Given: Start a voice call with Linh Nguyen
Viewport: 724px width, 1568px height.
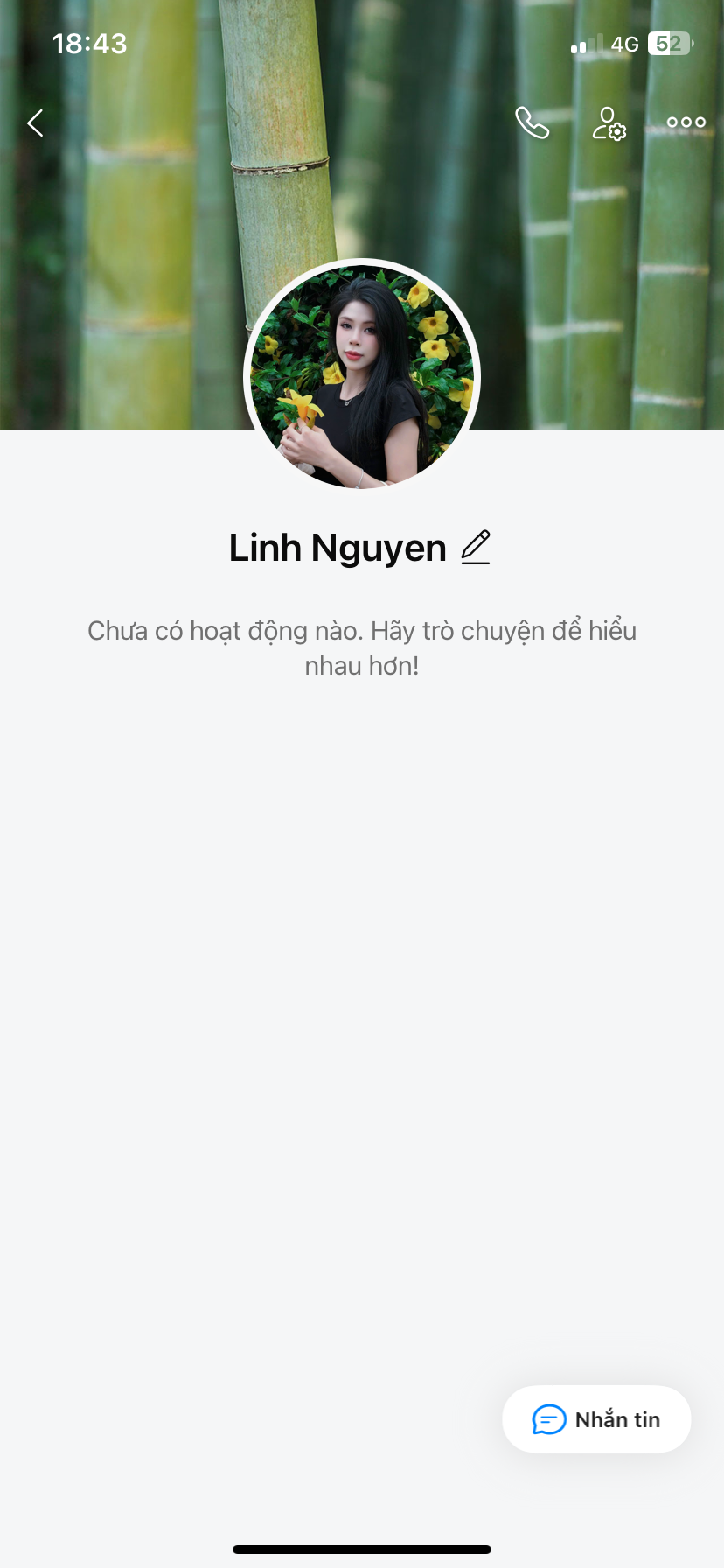Looking at the screenshot, I should coord(532,123).
